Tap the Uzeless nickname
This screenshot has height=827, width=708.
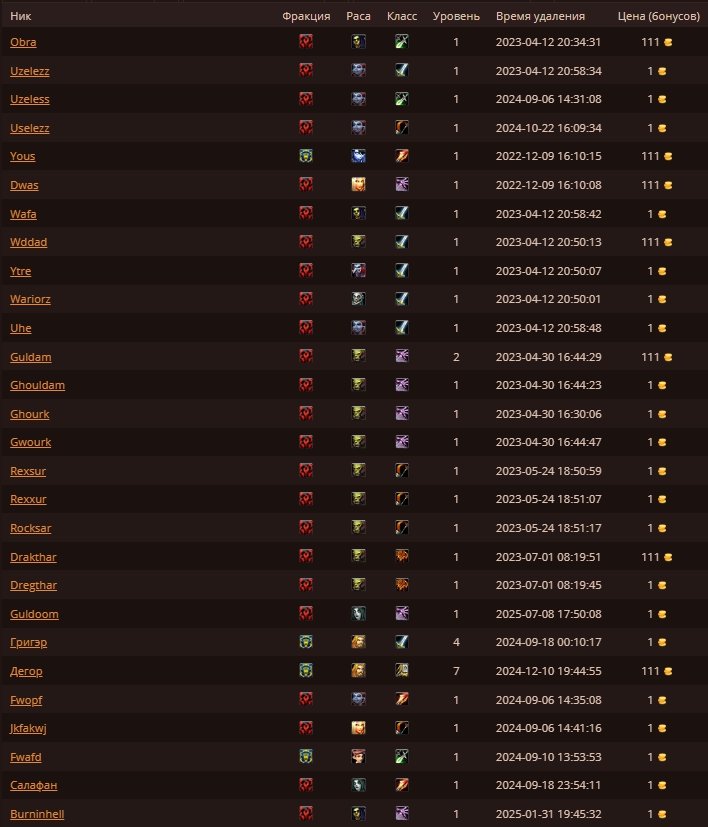(x=29, y=99)
